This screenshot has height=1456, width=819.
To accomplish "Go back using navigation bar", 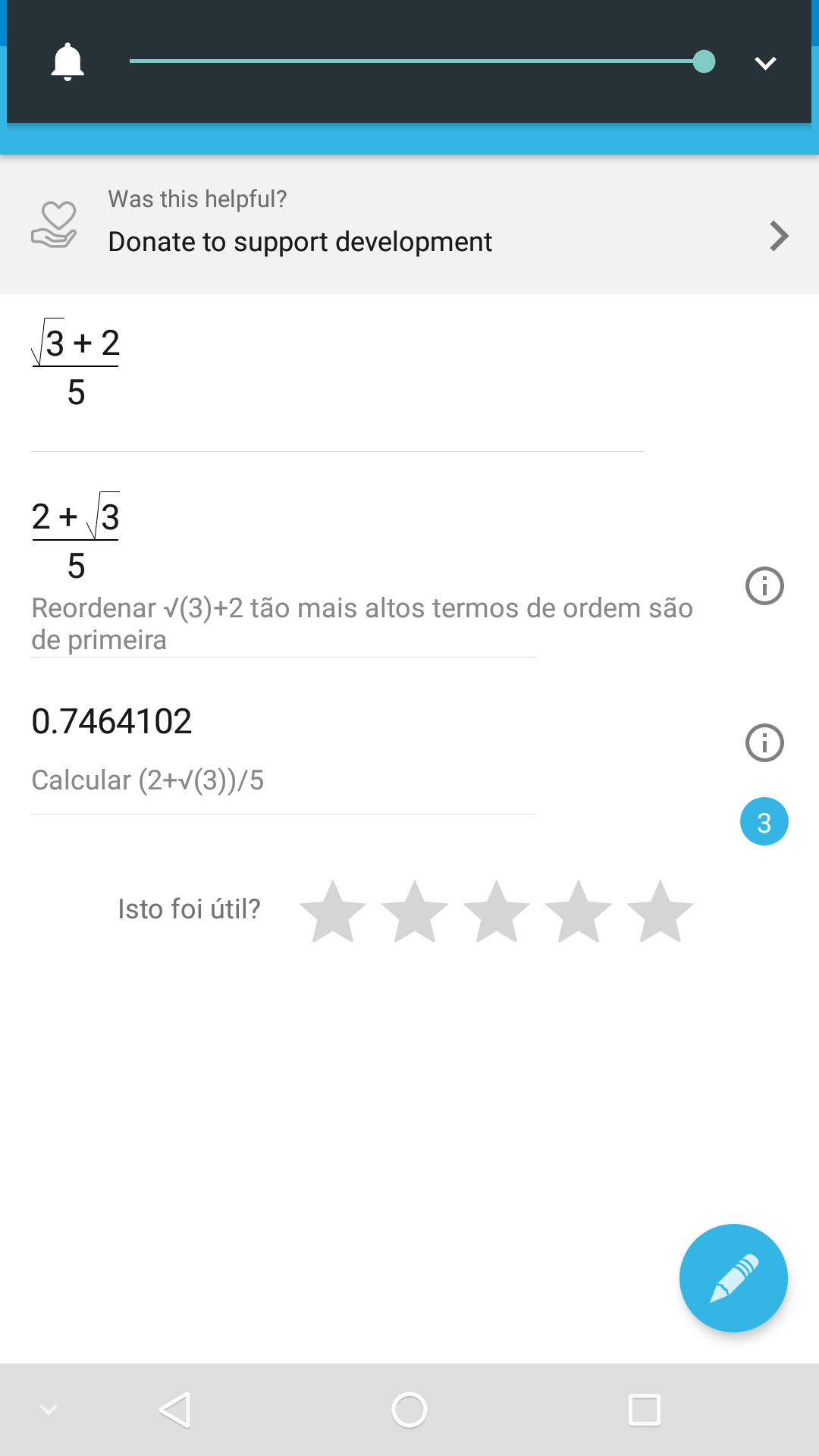I will point(175,1410).
